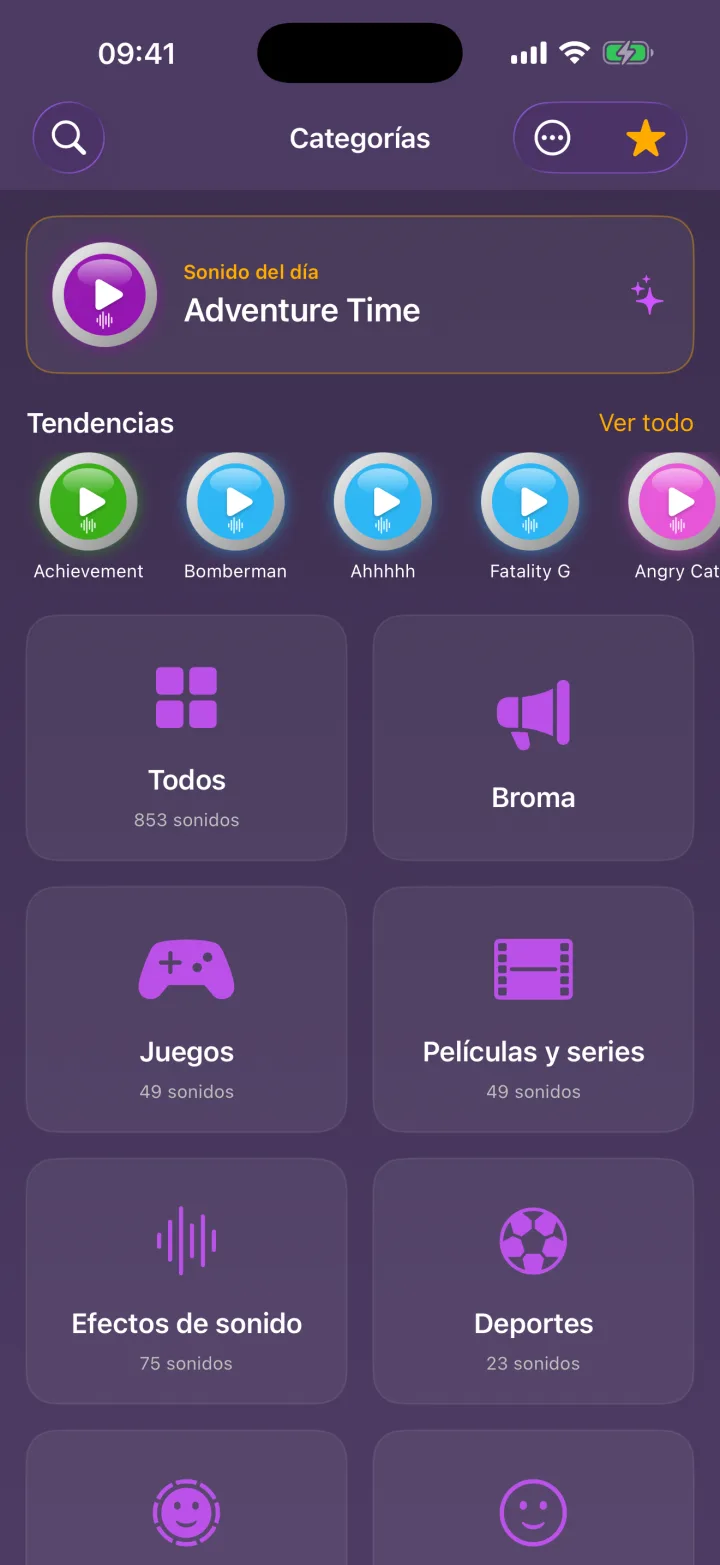
Task: Tap the sparkles icon on Sonido del día
Action: (647, 295)
